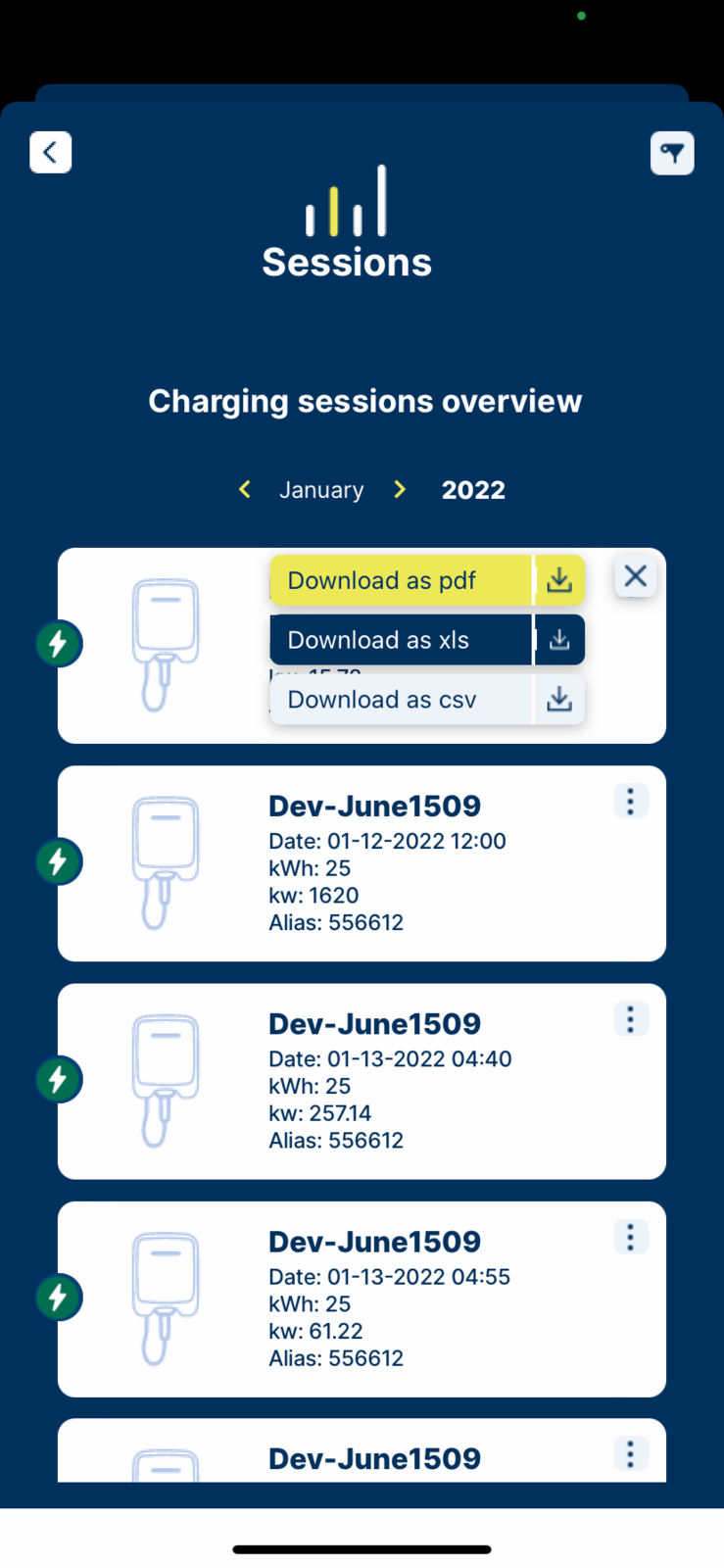The image size is (724, 1568).
Task: Download the session as csv
Action: [426, 700]
